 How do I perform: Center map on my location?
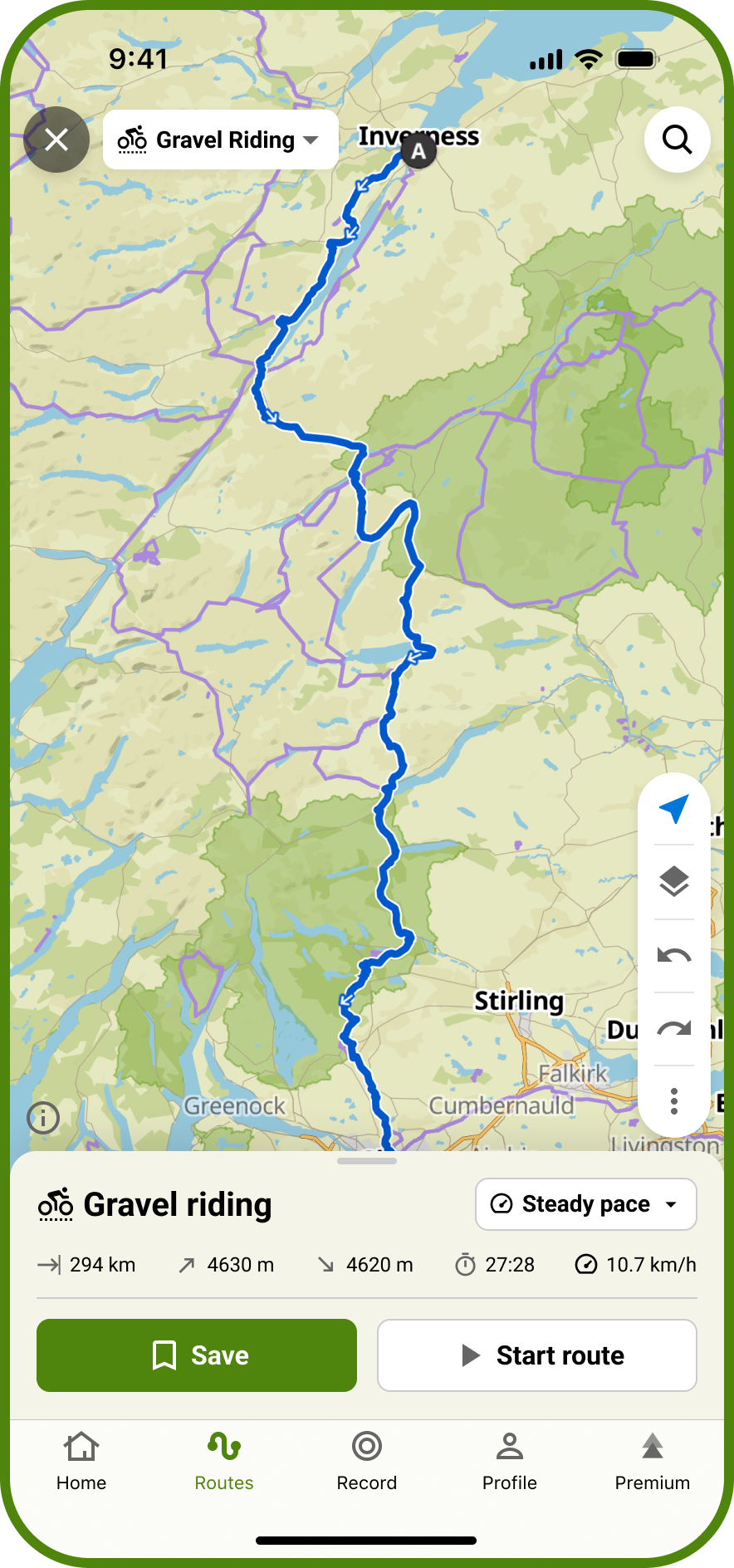(674, 809)
